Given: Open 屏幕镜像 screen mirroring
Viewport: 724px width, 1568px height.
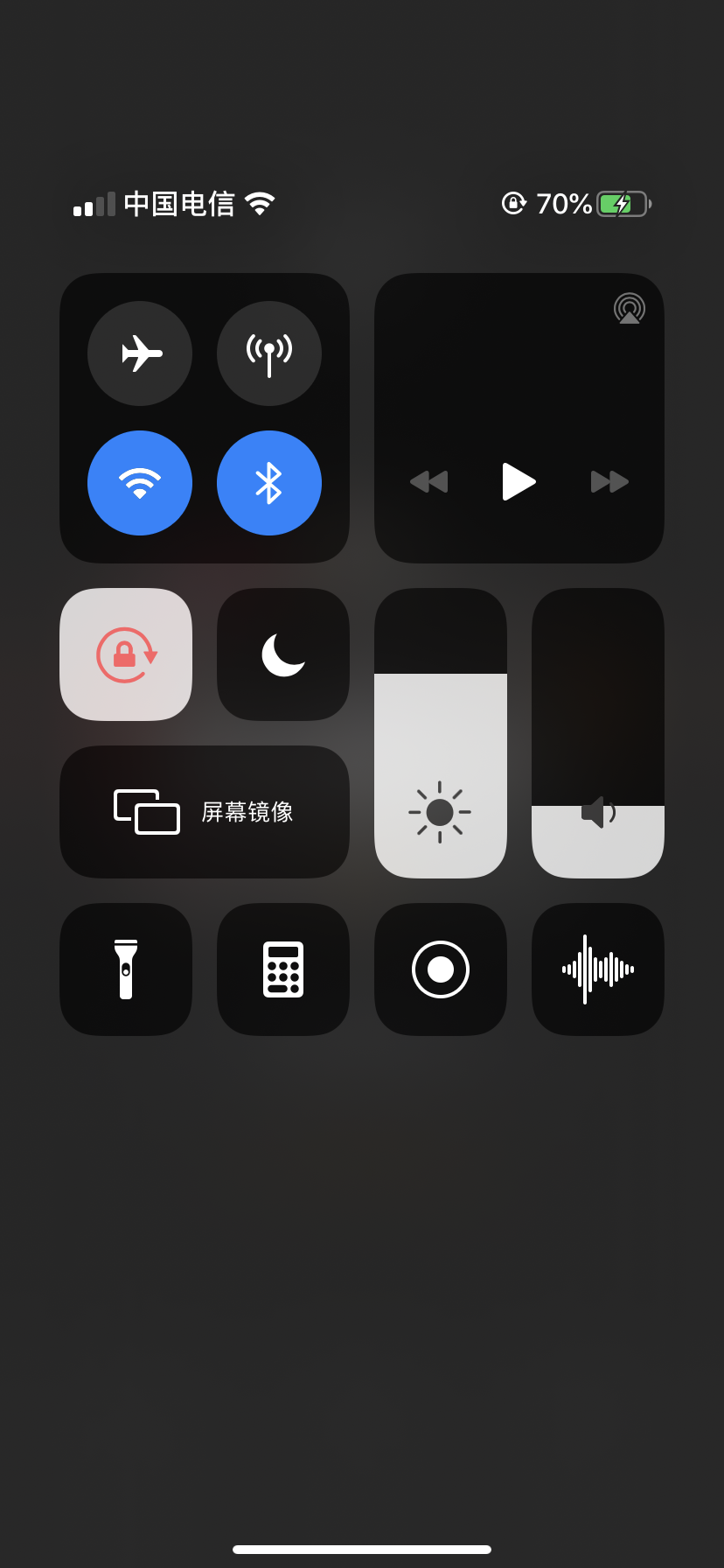Looking at the screenshot, I should [205, 812].
